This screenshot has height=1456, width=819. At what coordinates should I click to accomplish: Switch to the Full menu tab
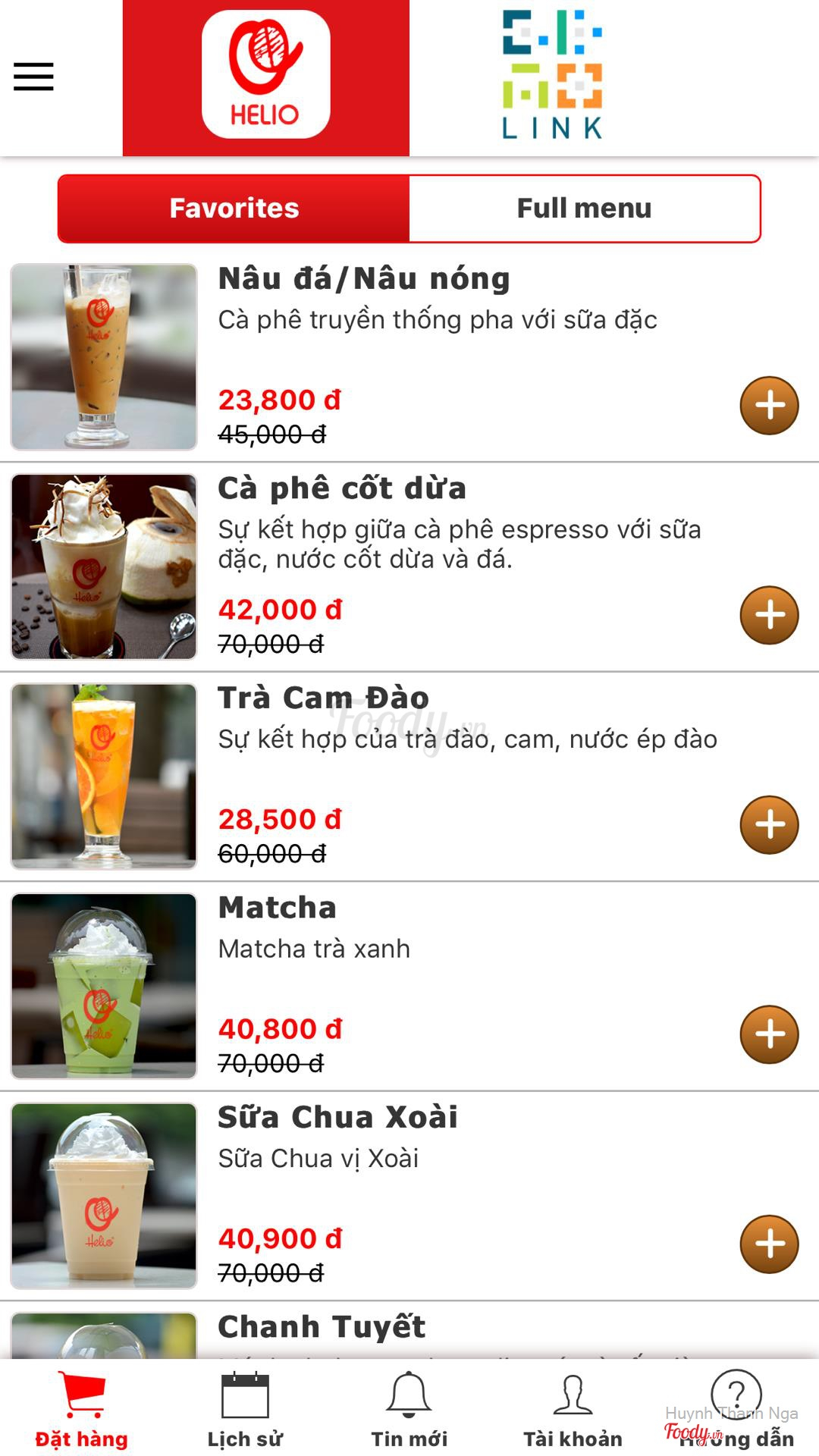pyautogui.click(x=584, y=209)
